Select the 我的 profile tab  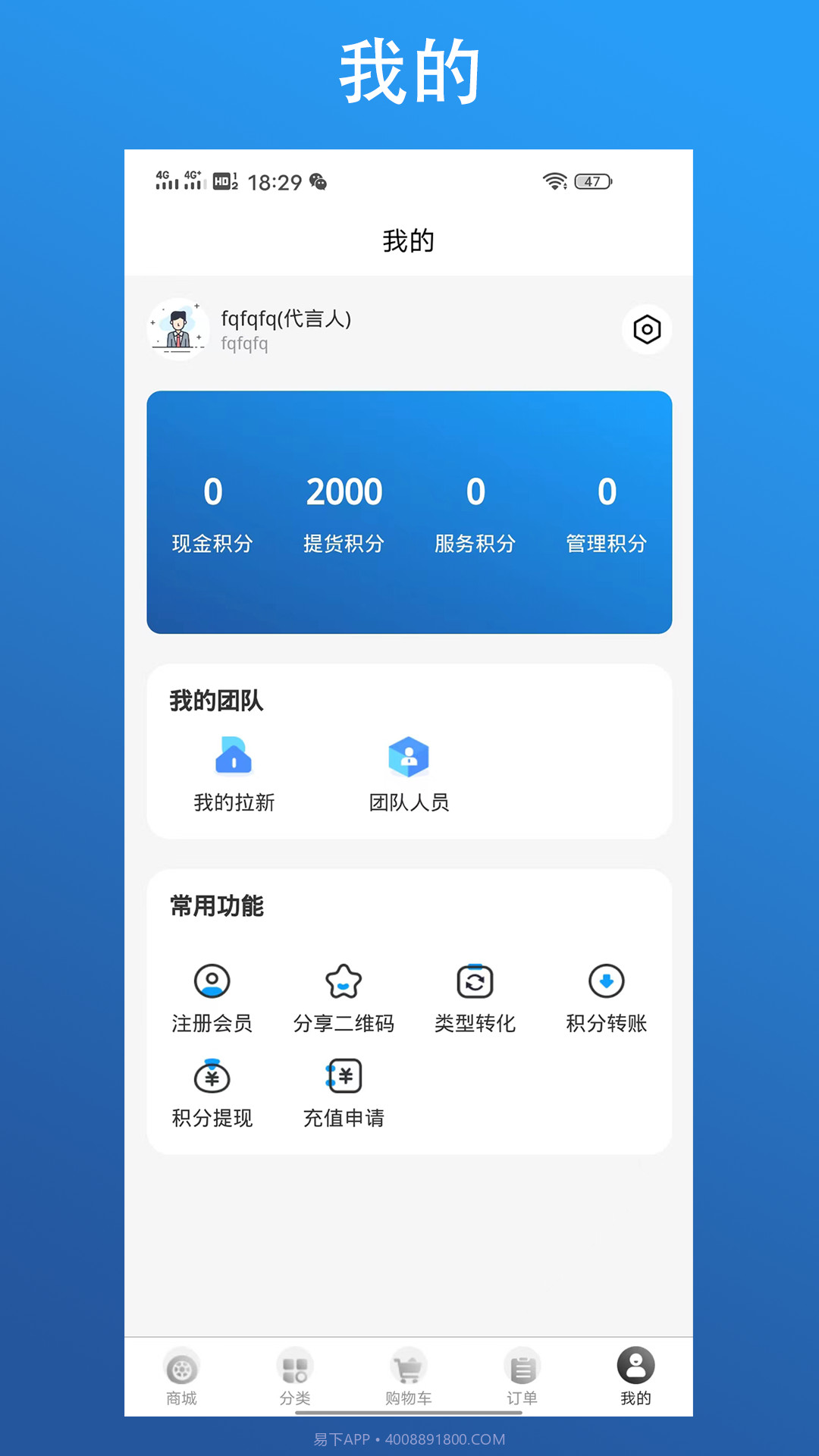pyautogui.click(x=635, y=1375)
